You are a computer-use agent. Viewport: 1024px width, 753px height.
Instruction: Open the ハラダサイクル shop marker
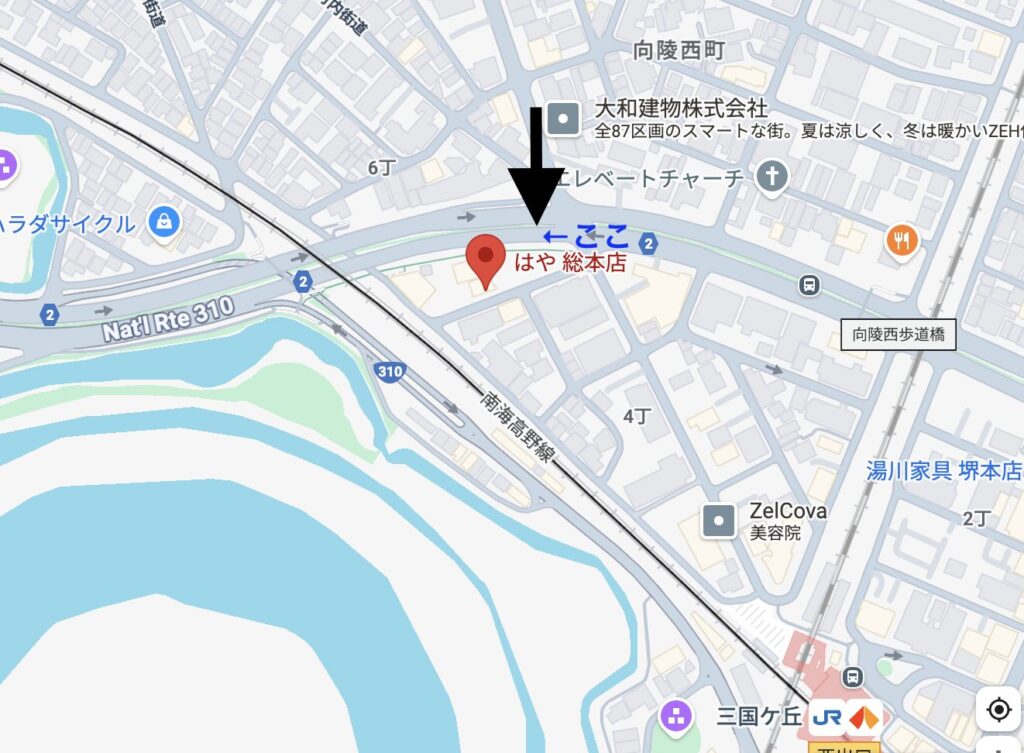click(163, 223)
